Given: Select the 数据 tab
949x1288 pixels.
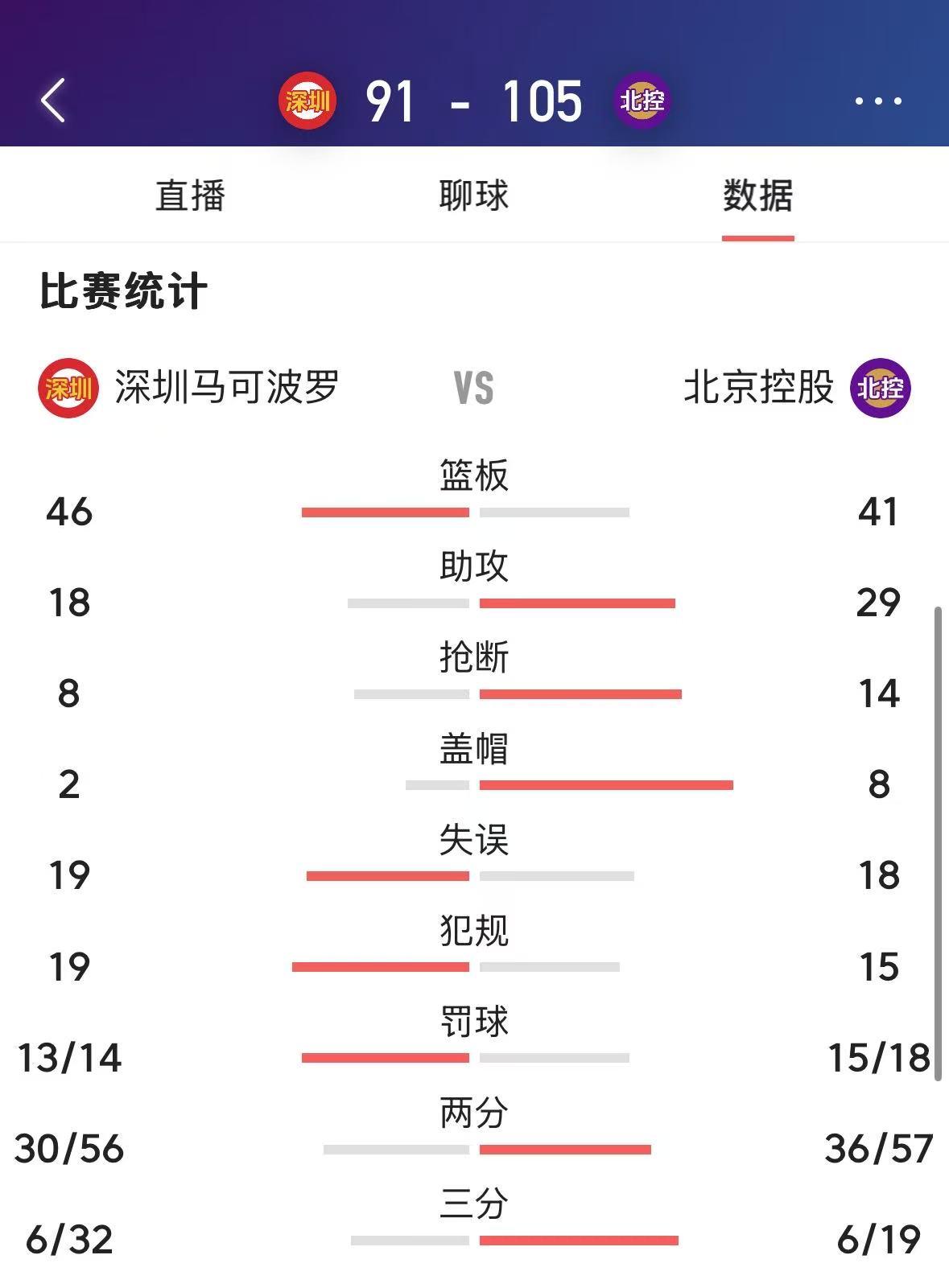Looking at the screenshot, I should (x=757, y=195).
